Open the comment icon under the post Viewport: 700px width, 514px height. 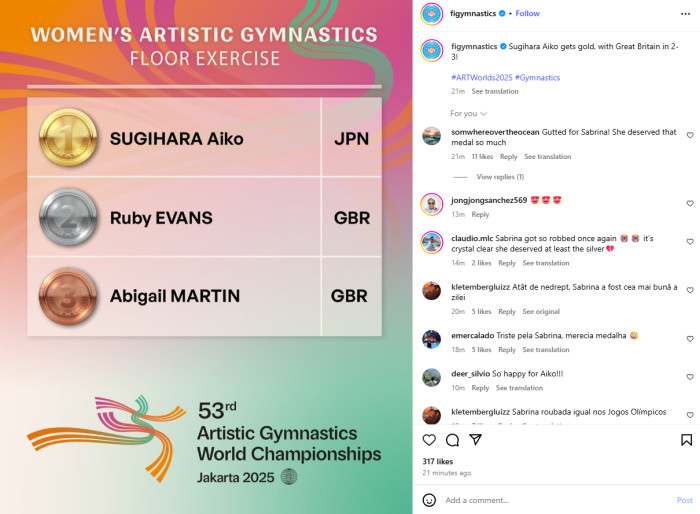(452, 440)
